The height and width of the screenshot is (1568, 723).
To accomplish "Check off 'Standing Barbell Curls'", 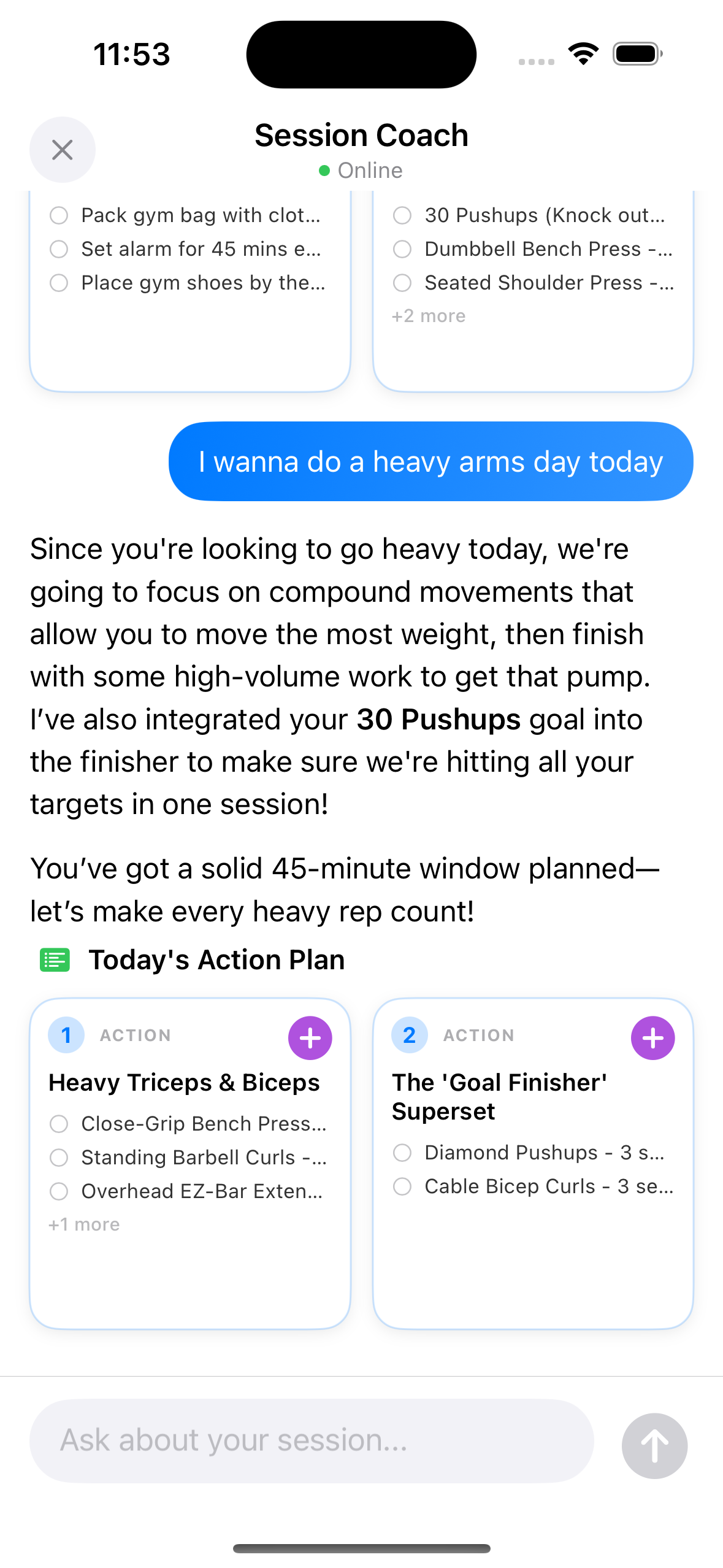I will pyautogui.click(x=59, y=1158).
